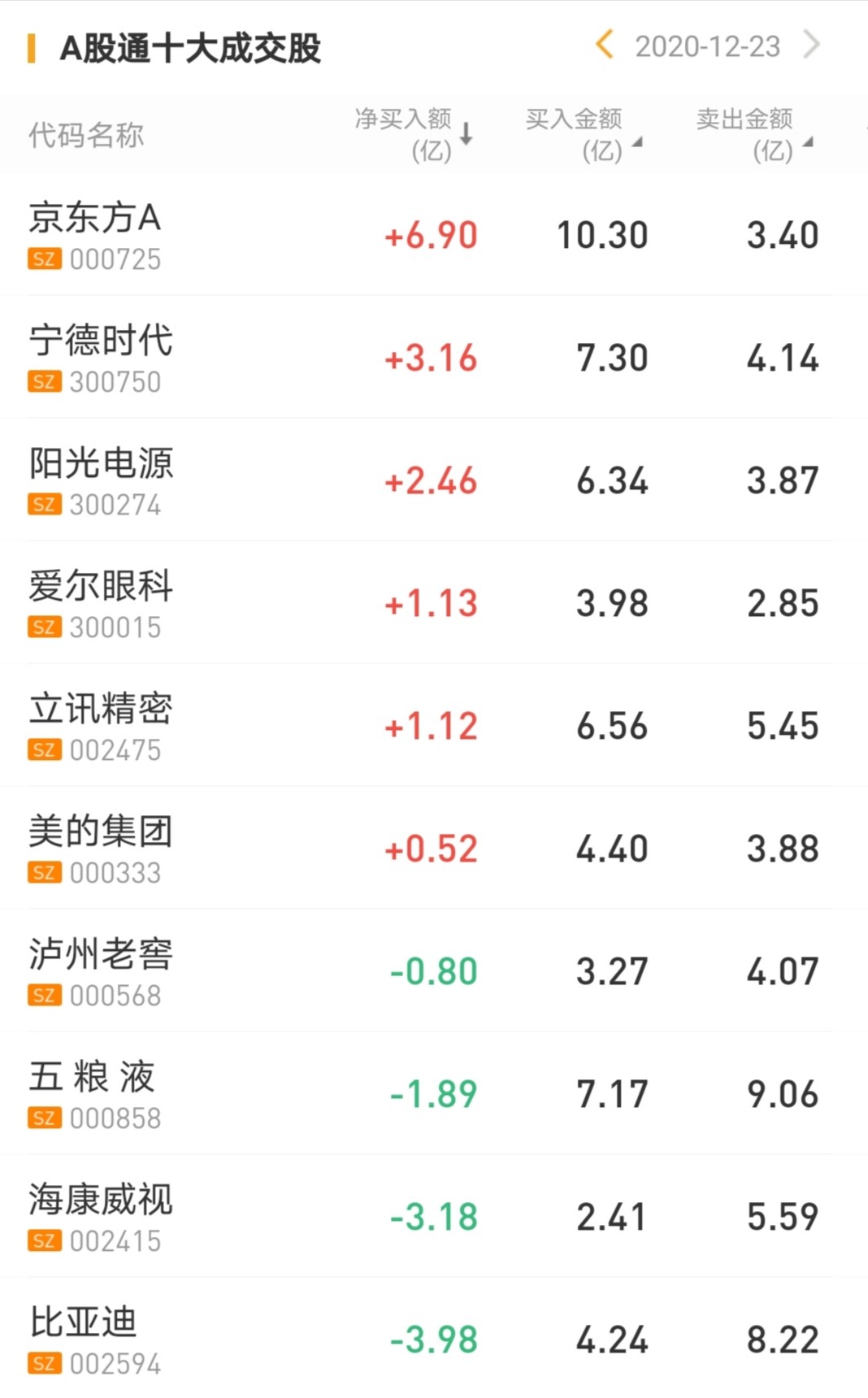Sort by 净买入额 column
The width and height of the screenshot is (868, 1398).
pos(413,134)
